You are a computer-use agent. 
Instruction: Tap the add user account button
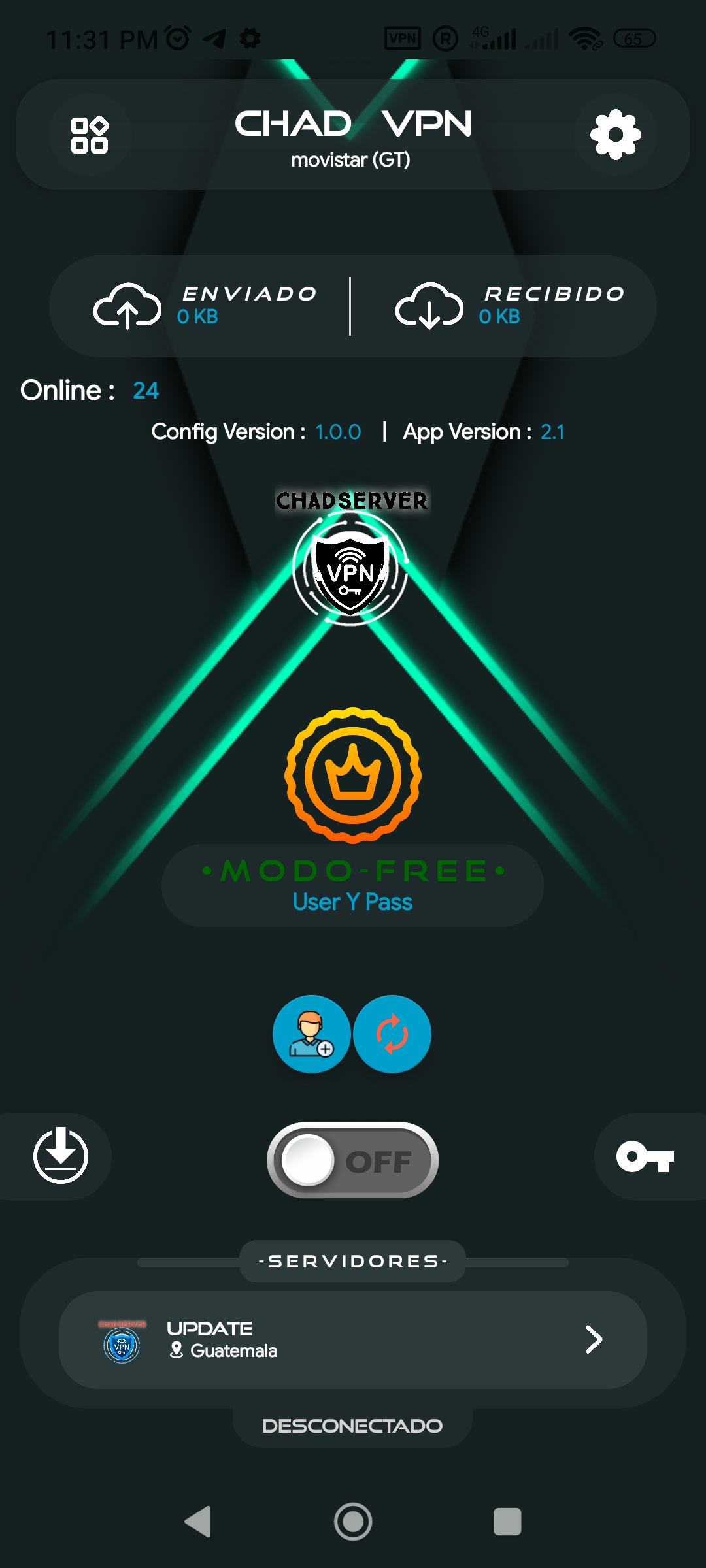pos(312,1034)
